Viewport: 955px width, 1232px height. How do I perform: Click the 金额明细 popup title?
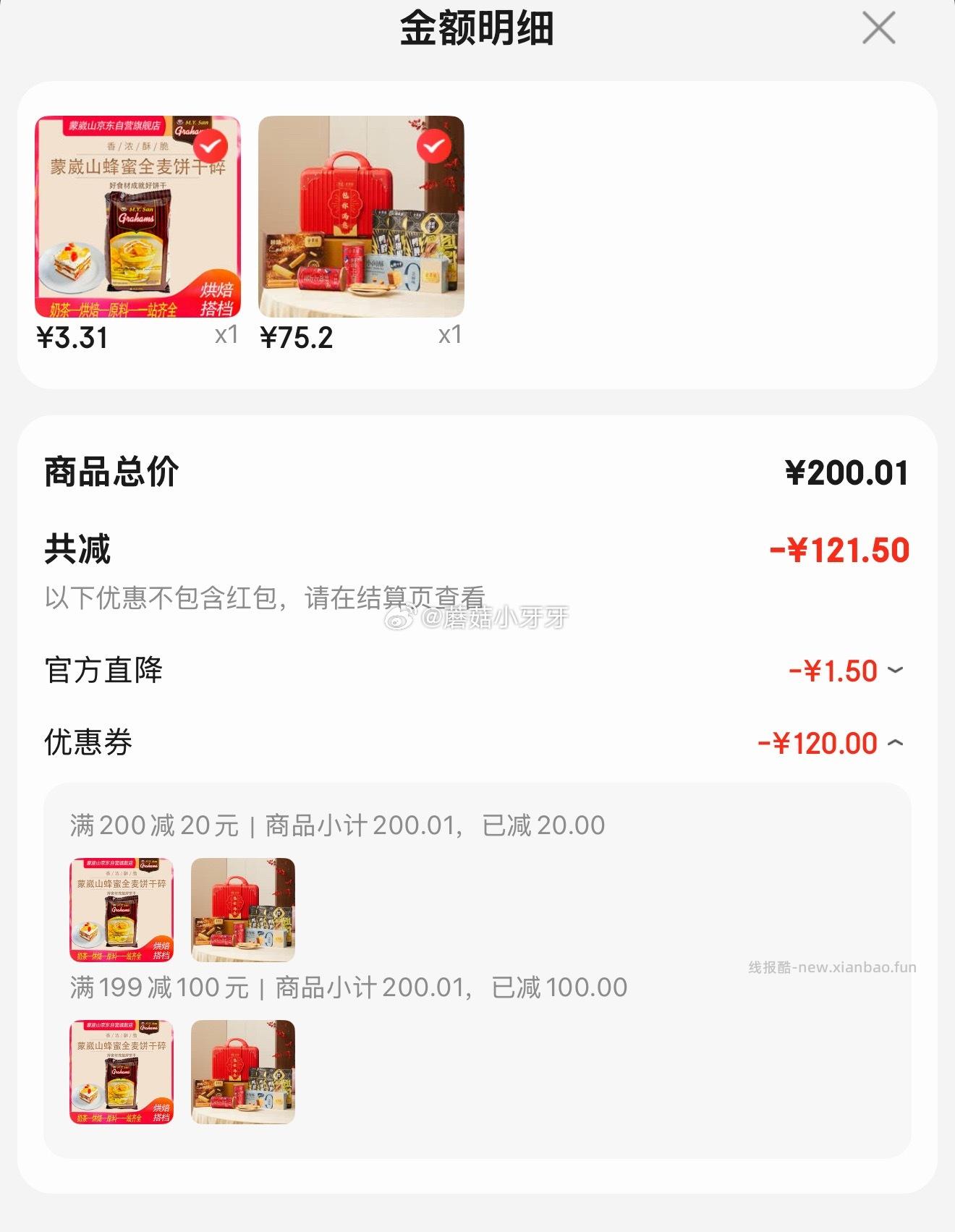pyautogui.click(x=477, y=29)
